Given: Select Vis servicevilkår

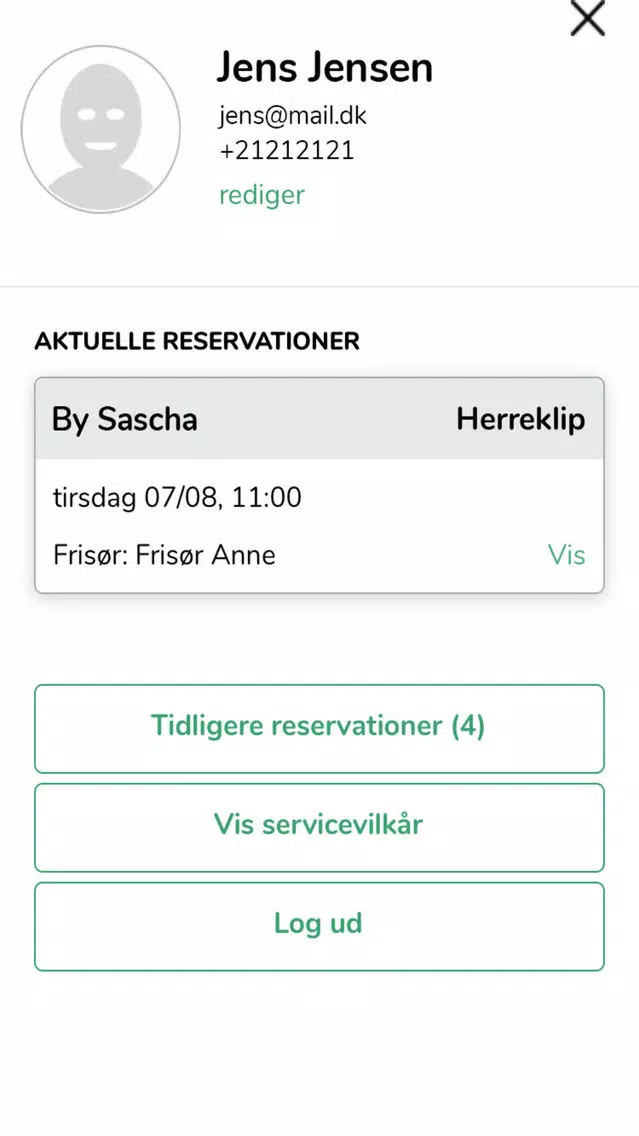Looking at the screenshot, I should 319,827.
